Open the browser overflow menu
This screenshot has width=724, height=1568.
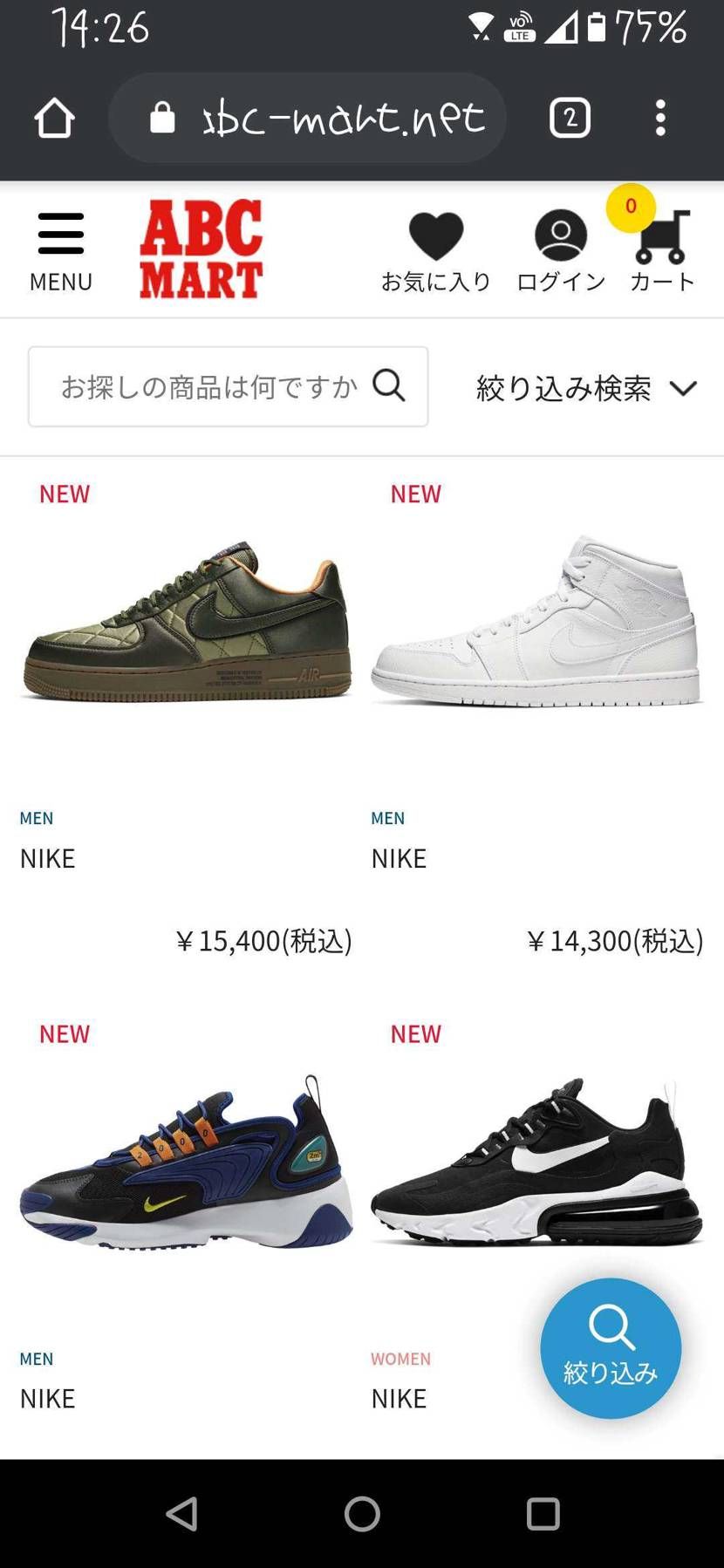660,118
